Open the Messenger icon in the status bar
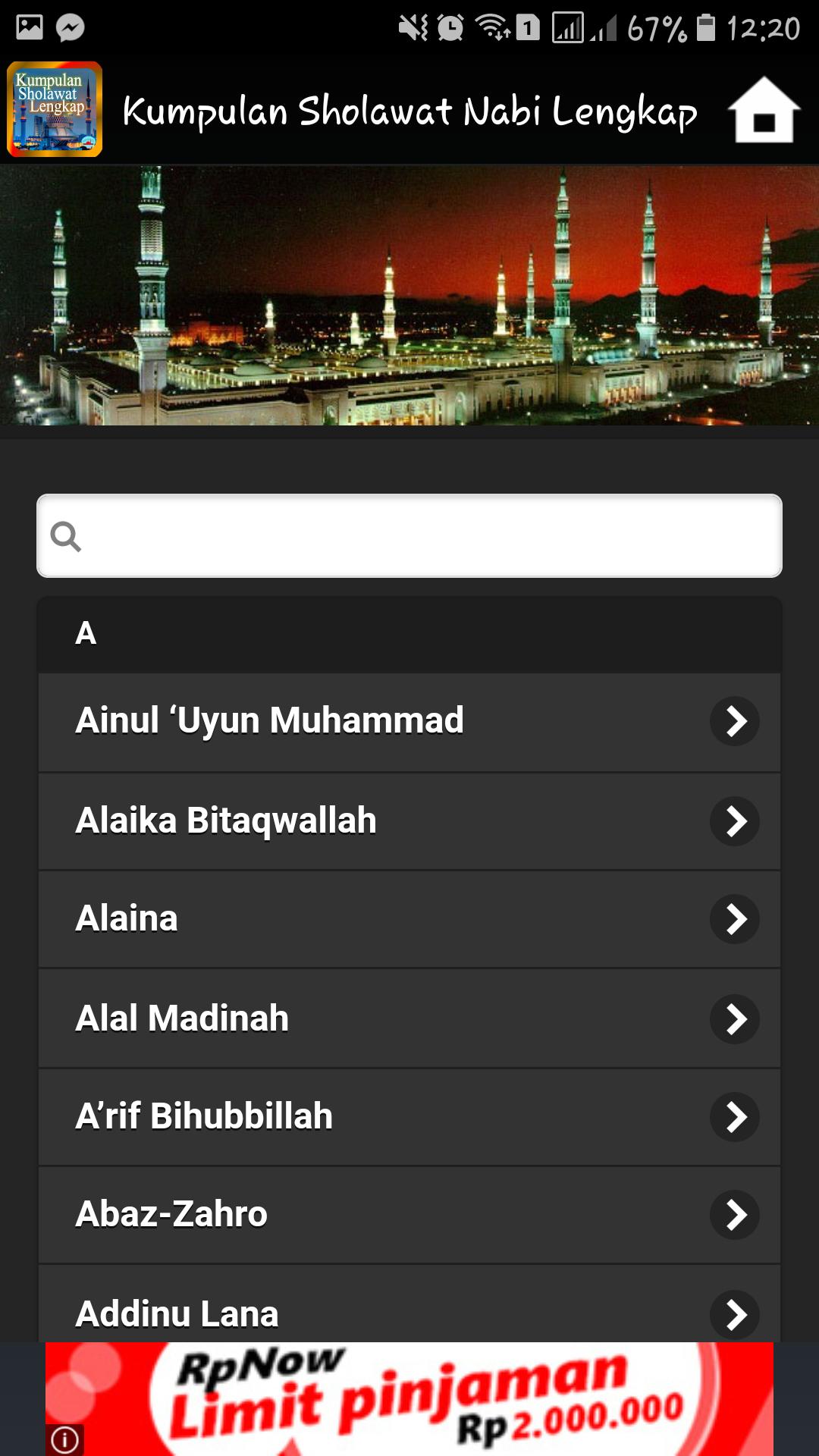 71,25
